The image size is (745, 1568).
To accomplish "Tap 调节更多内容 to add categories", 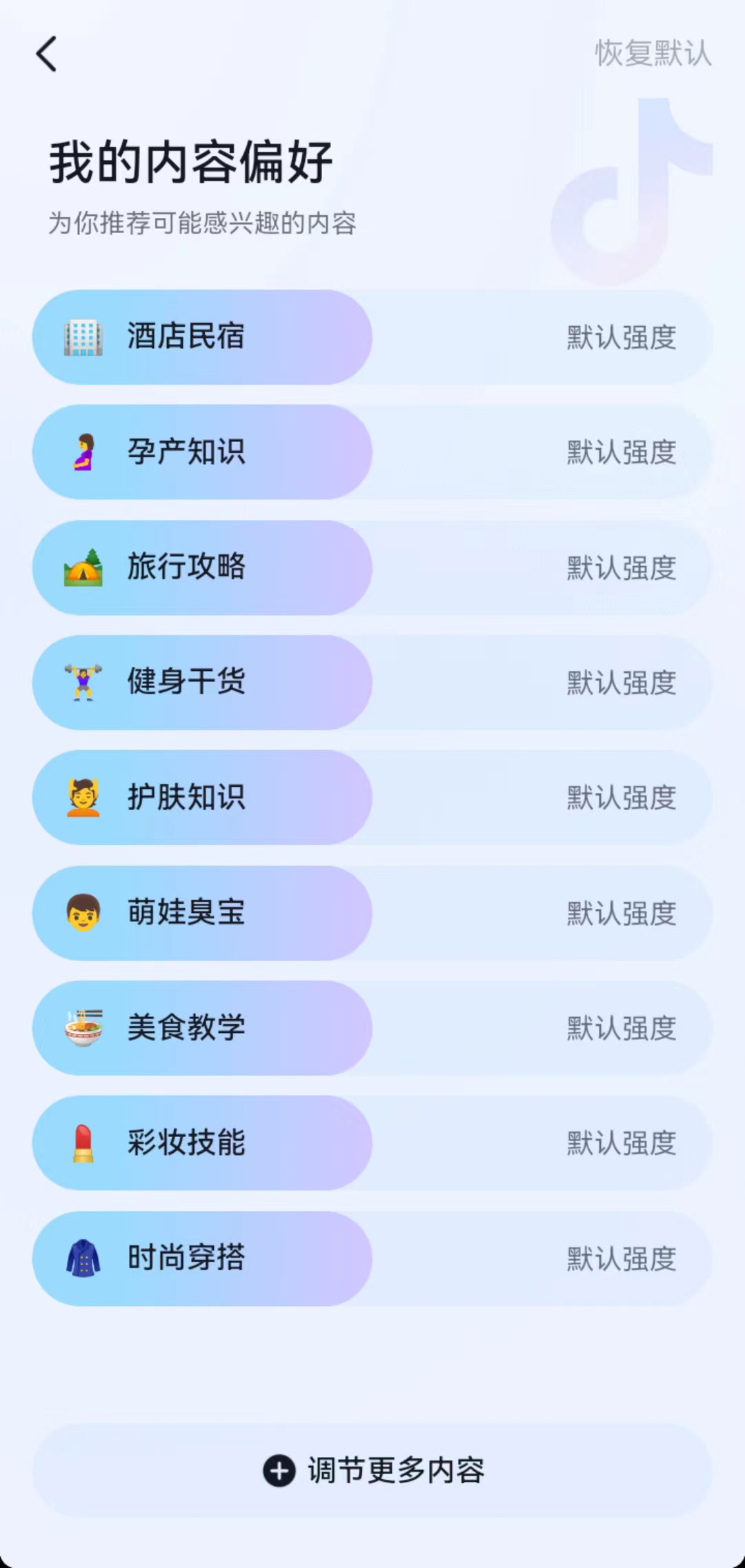I will pyautogui.click(x=372, y=1470).
